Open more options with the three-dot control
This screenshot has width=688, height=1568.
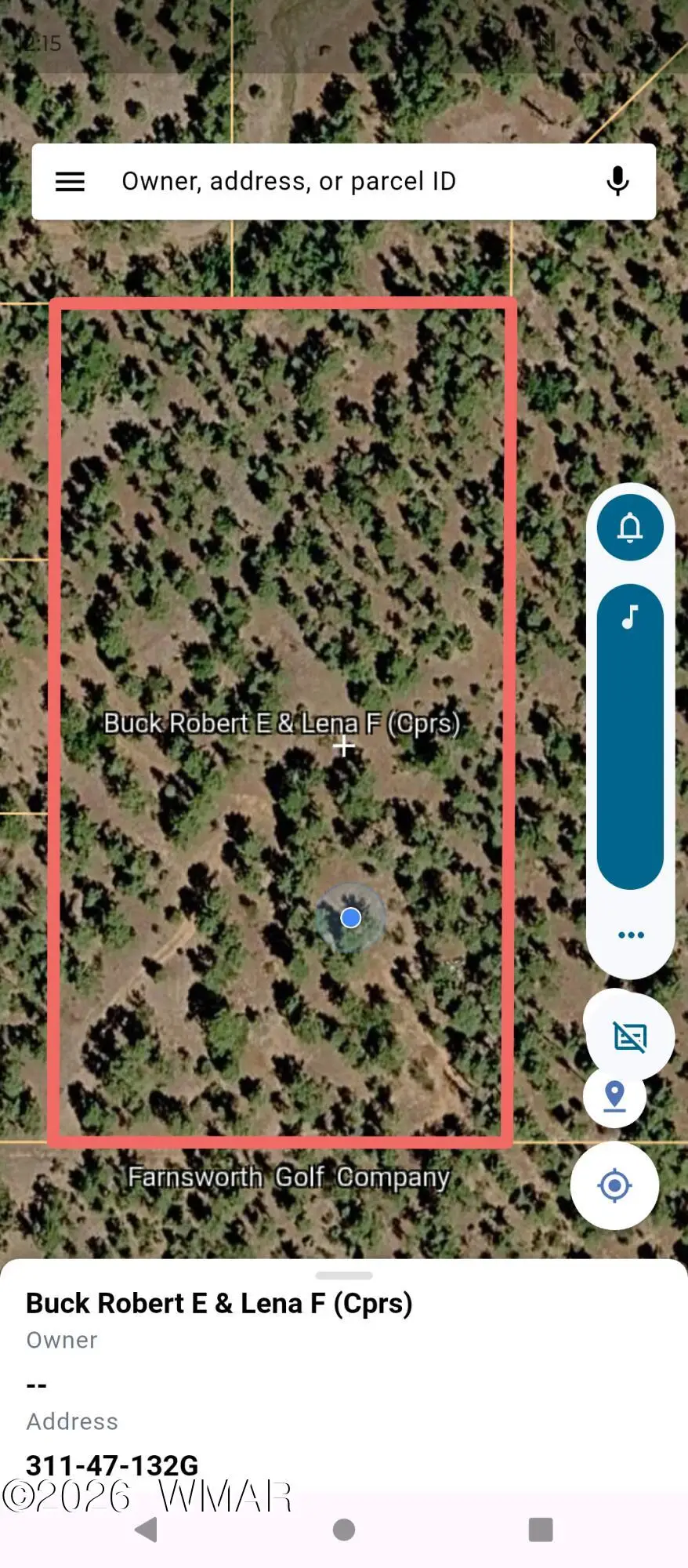tap(630, 934)
